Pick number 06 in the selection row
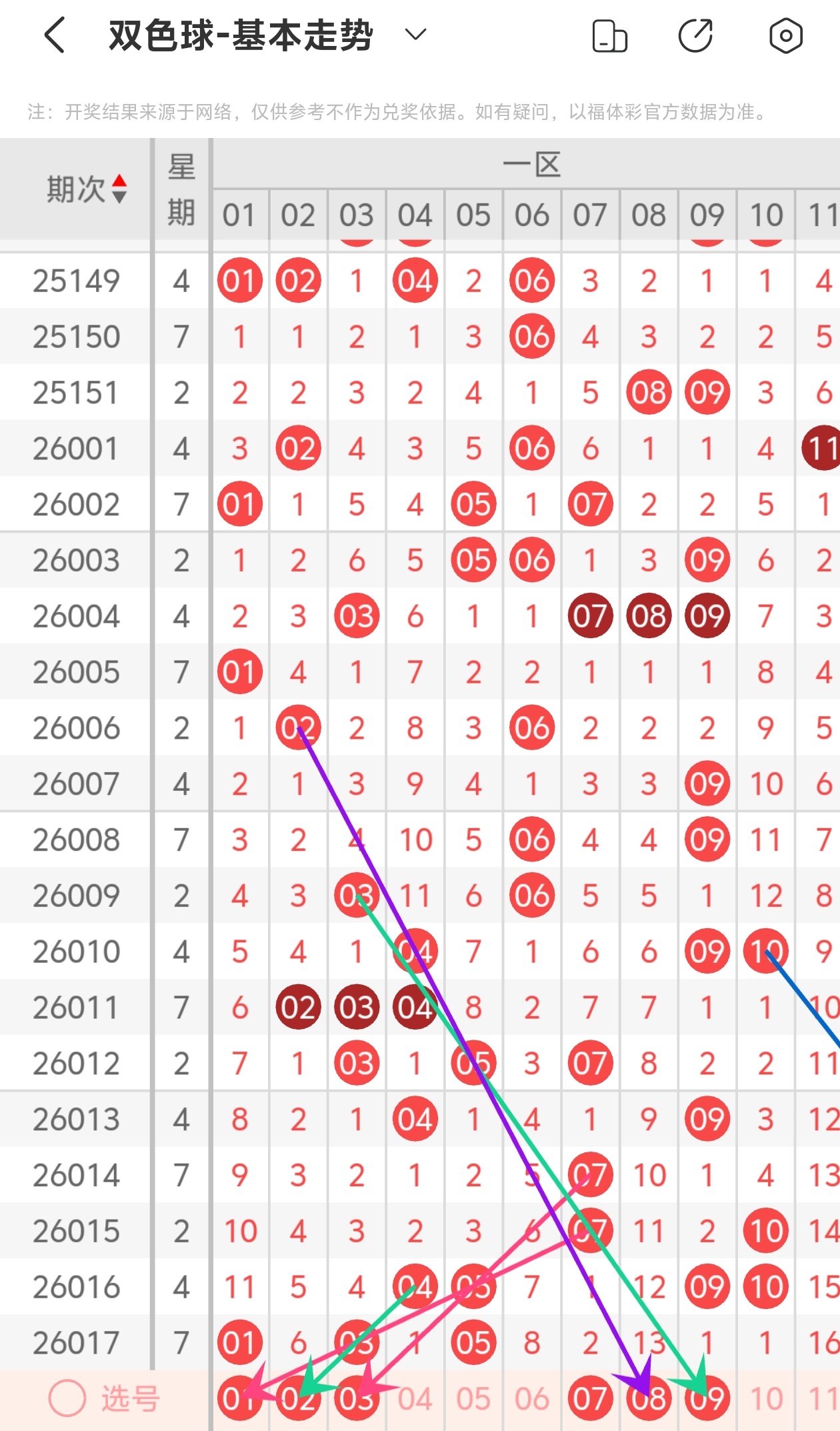Screen dimensions: 840x1431 (x=531, y=1398)
